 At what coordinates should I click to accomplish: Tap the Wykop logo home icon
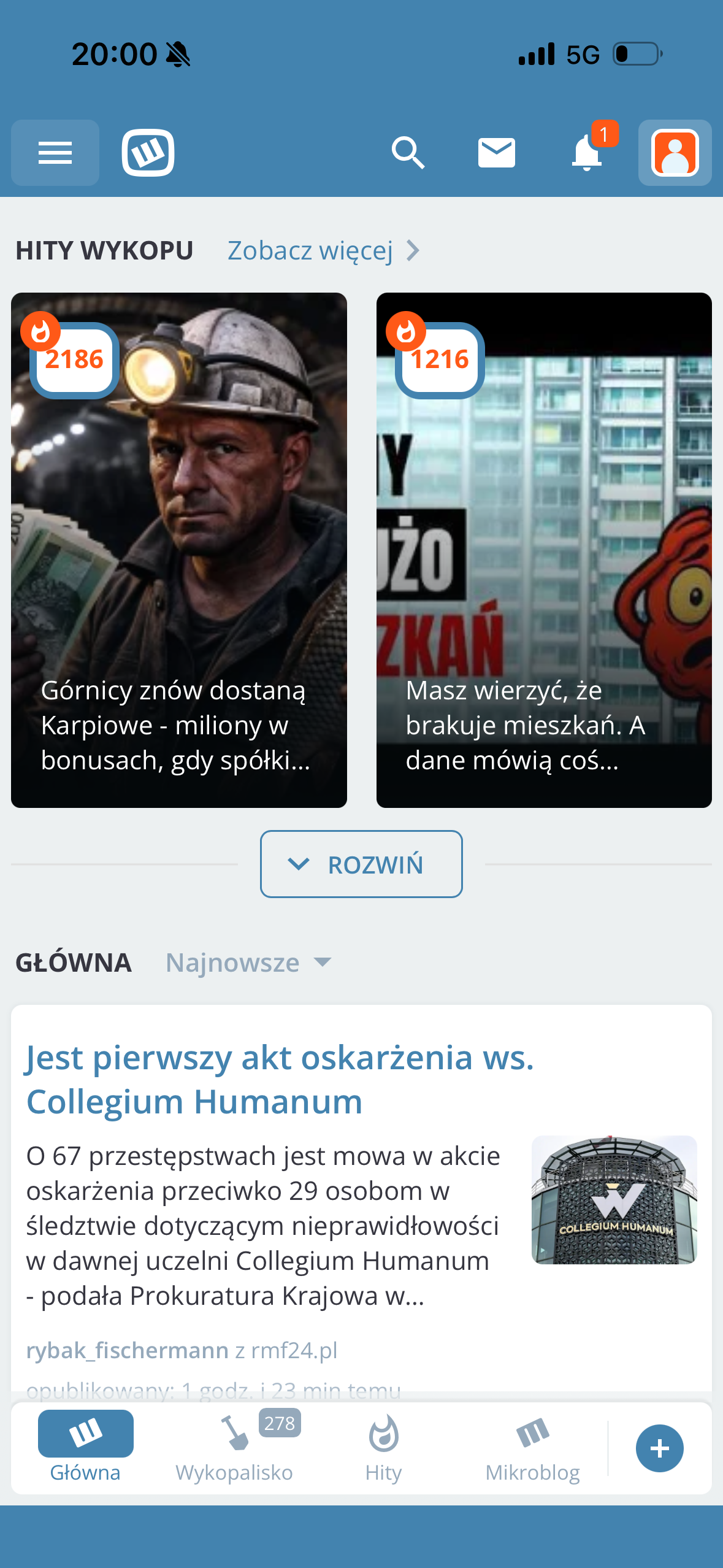tap(148, 153)
